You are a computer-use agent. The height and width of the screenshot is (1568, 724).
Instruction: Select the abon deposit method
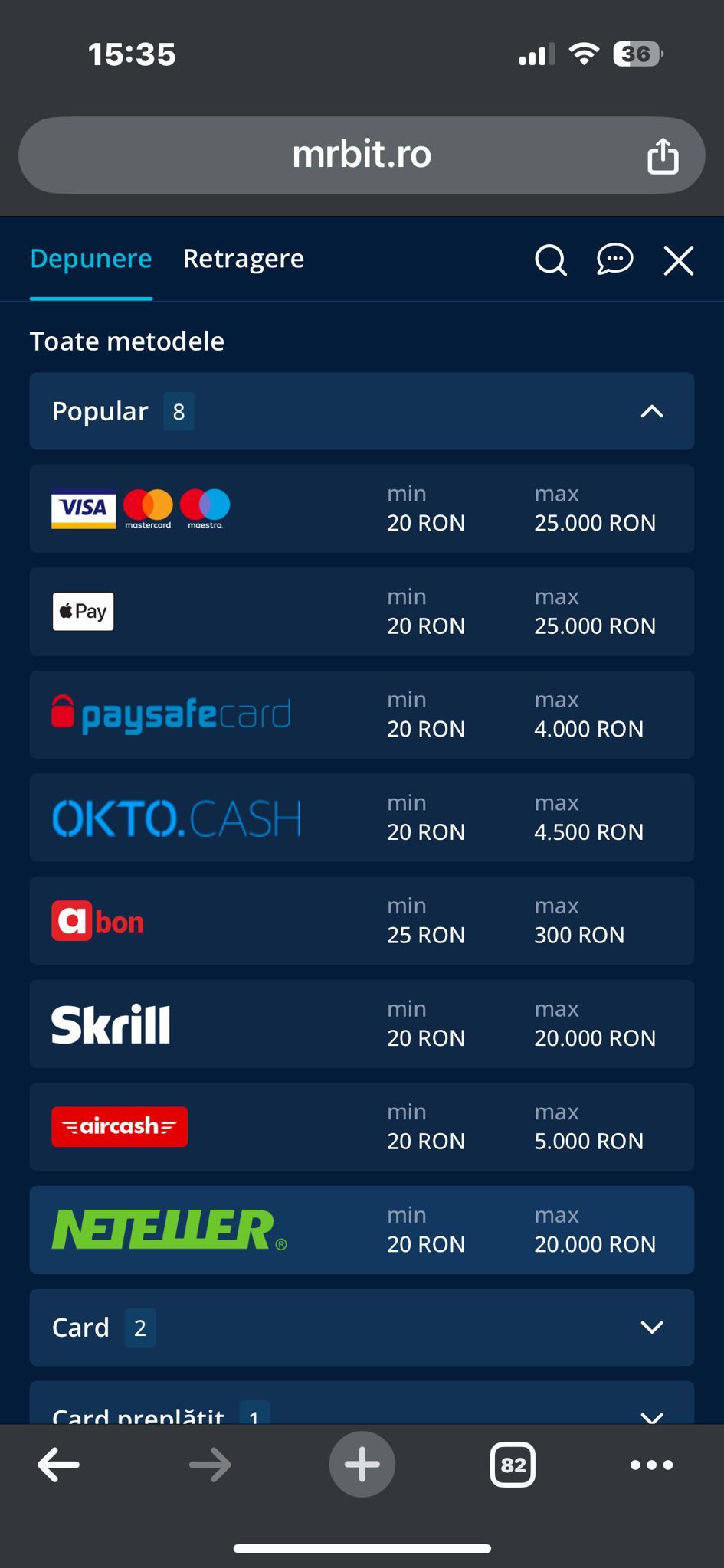[362, 921]
